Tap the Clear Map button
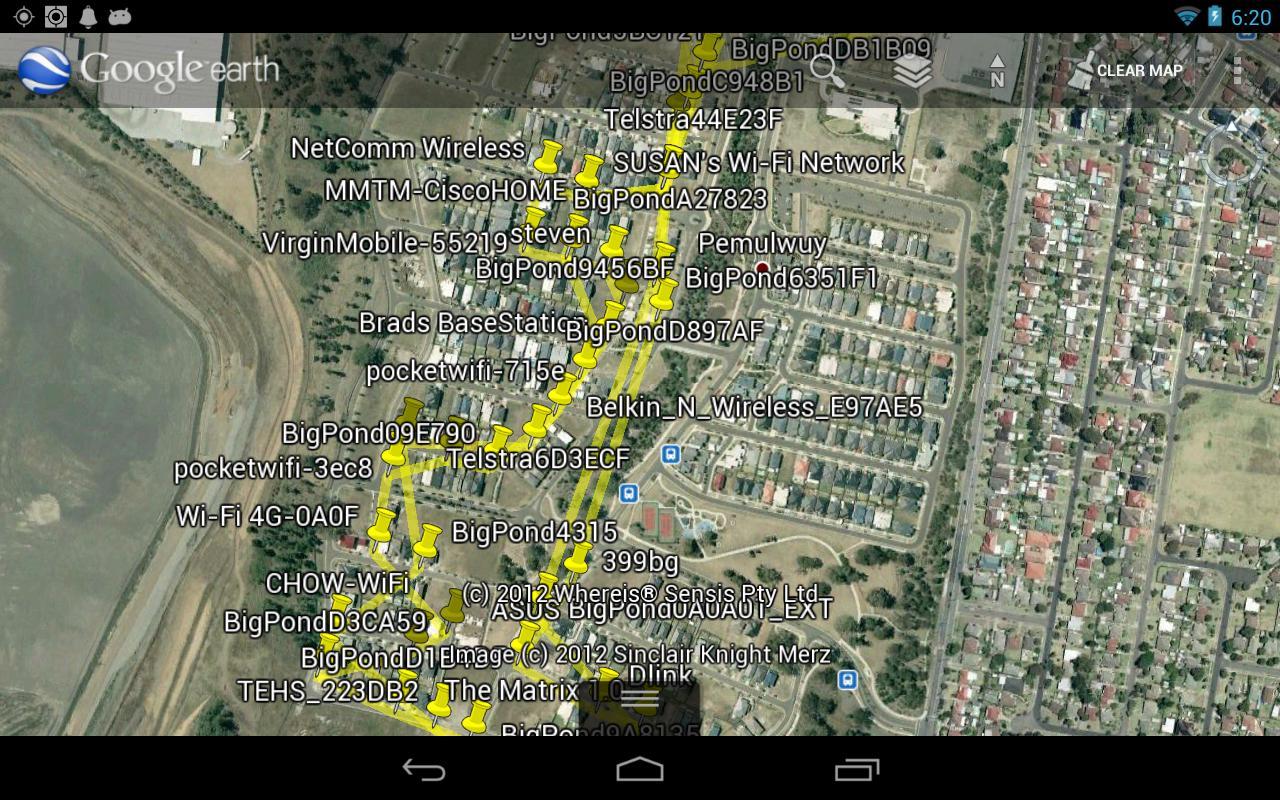 (x=1127, y=70)
